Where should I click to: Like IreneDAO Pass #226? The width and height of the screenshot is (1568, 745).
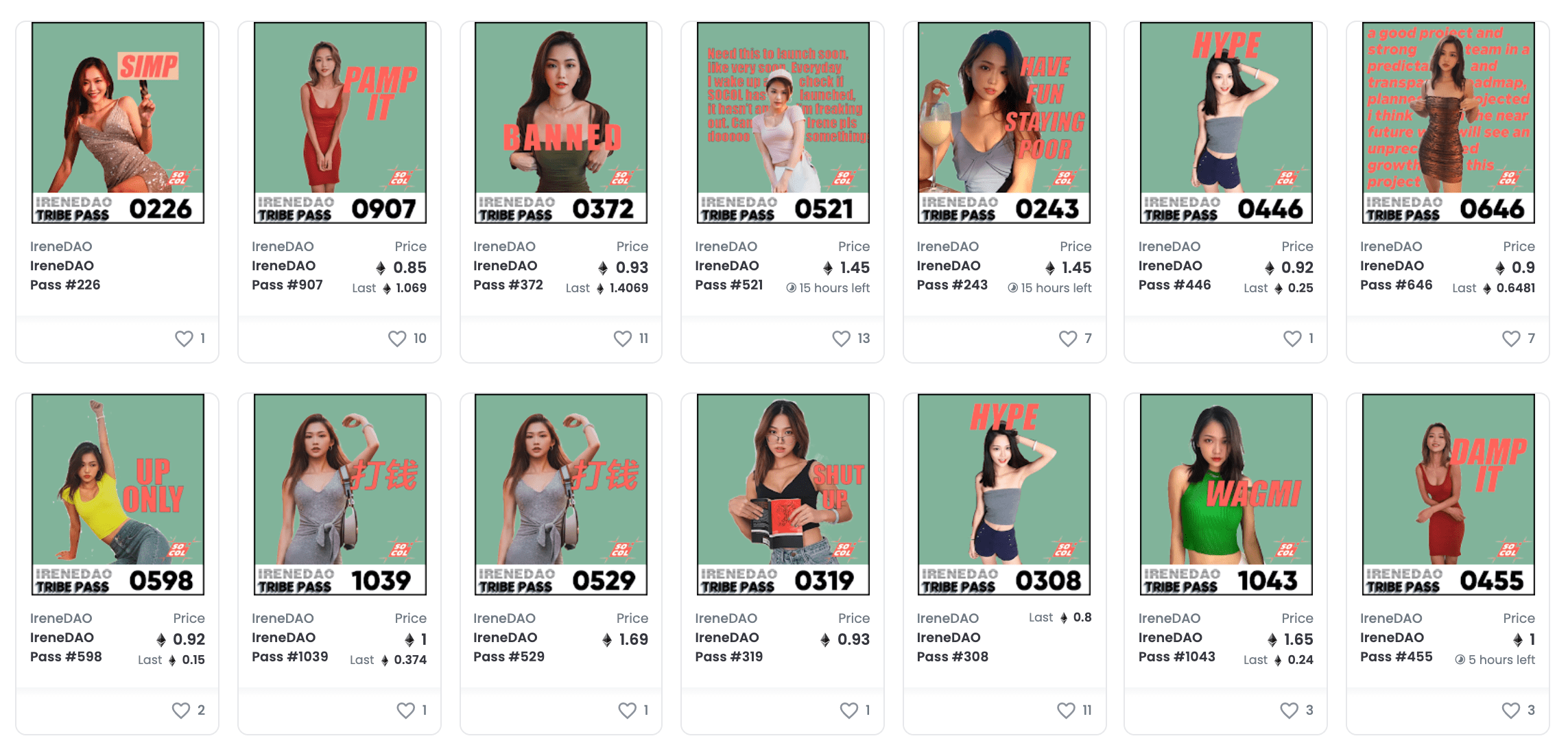click(x=184, y=338)
